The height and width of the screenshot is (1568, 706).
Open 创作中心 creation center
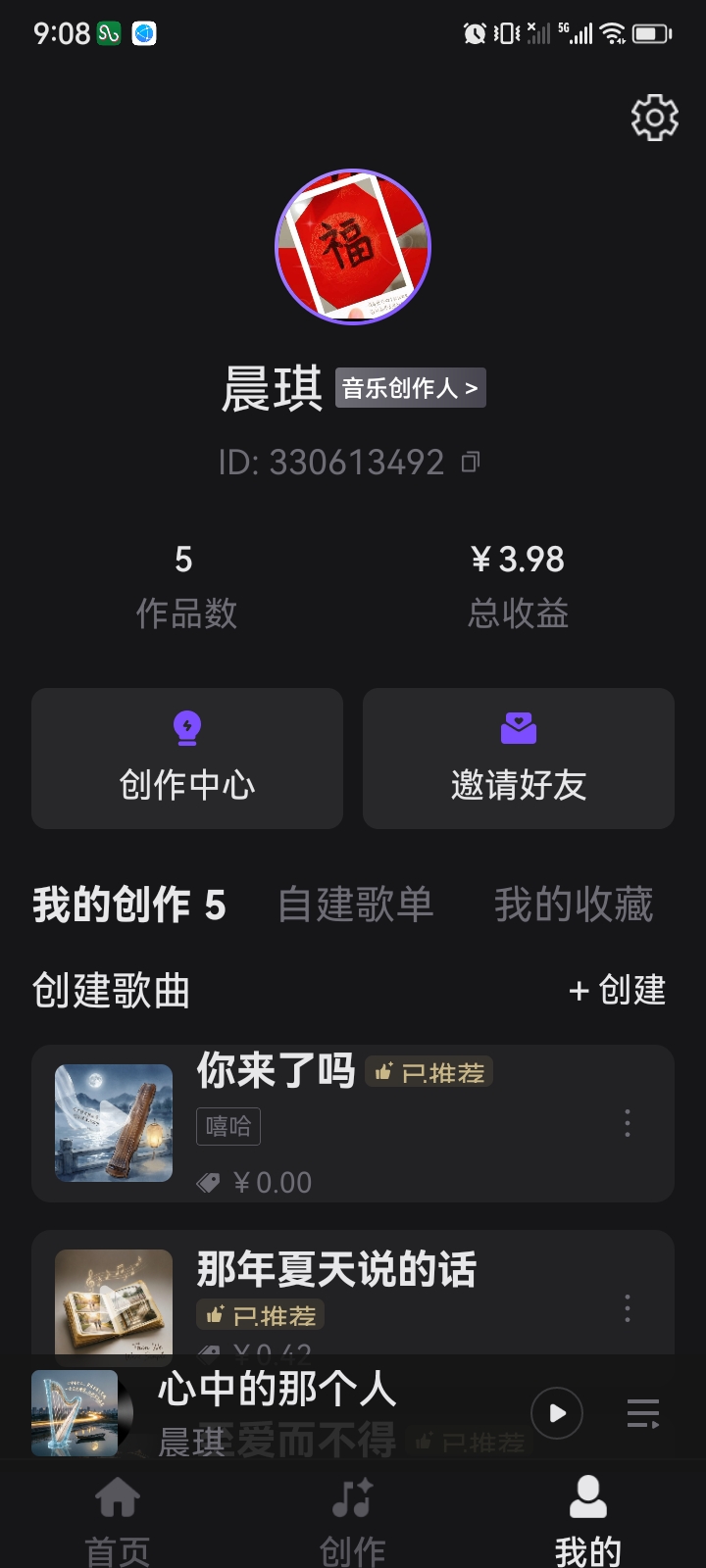pyautogui.click(x=187, y=759)
